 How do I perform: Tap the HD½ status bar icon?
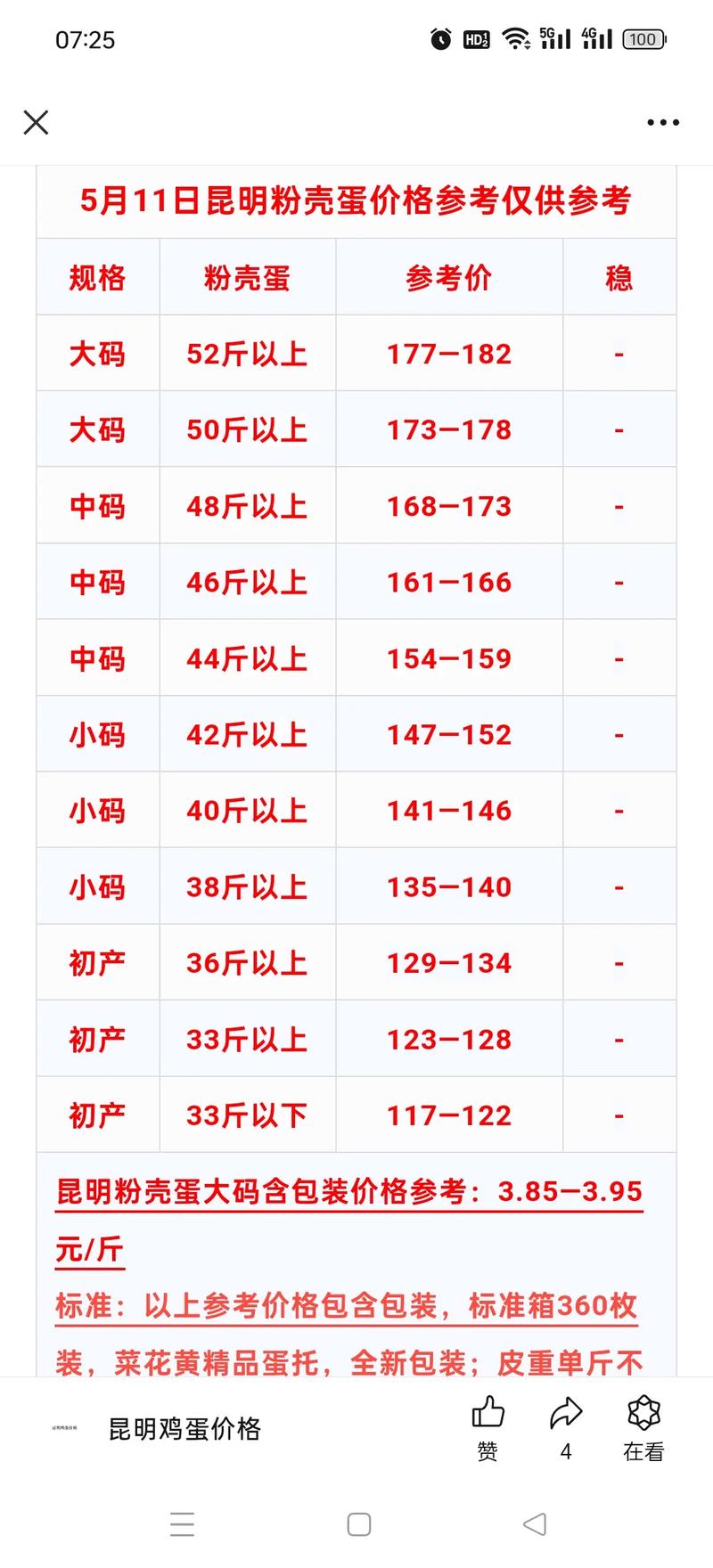(476, 39)
